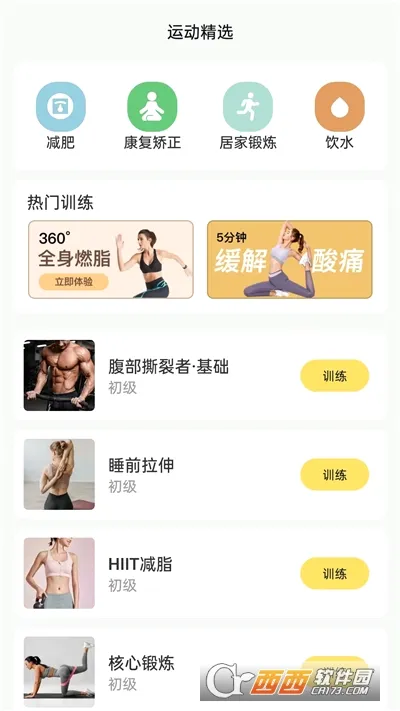400x711 pixels.
Task: Open the 睡前拉伸 course row
Action: [200, 474]
